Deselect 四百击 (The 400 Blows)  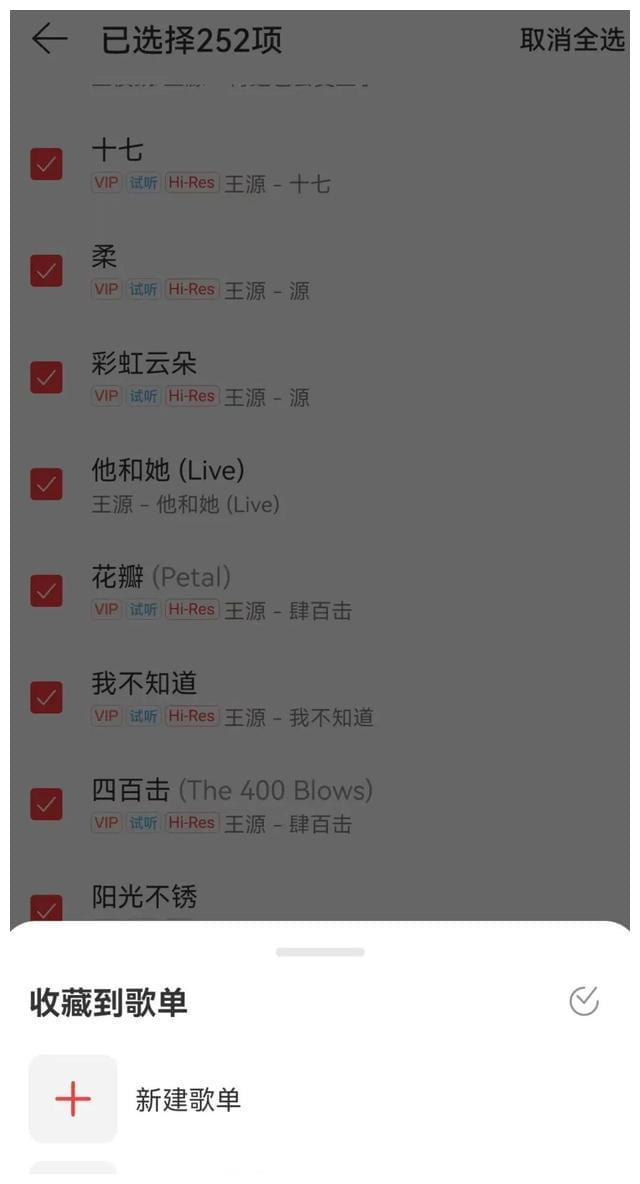coord(46,804)
